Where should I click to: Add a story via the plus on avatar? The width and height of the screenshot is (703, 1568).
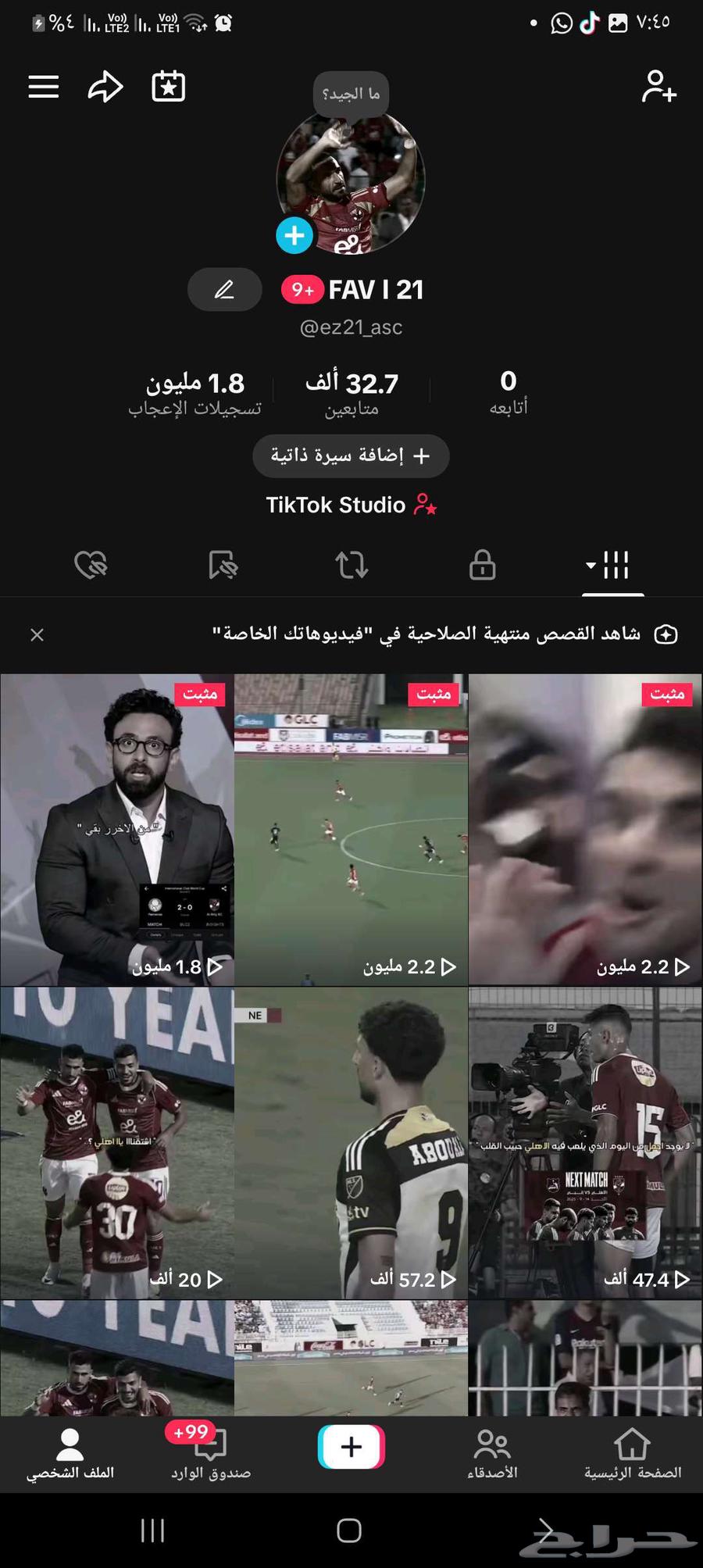pos(294,234)
